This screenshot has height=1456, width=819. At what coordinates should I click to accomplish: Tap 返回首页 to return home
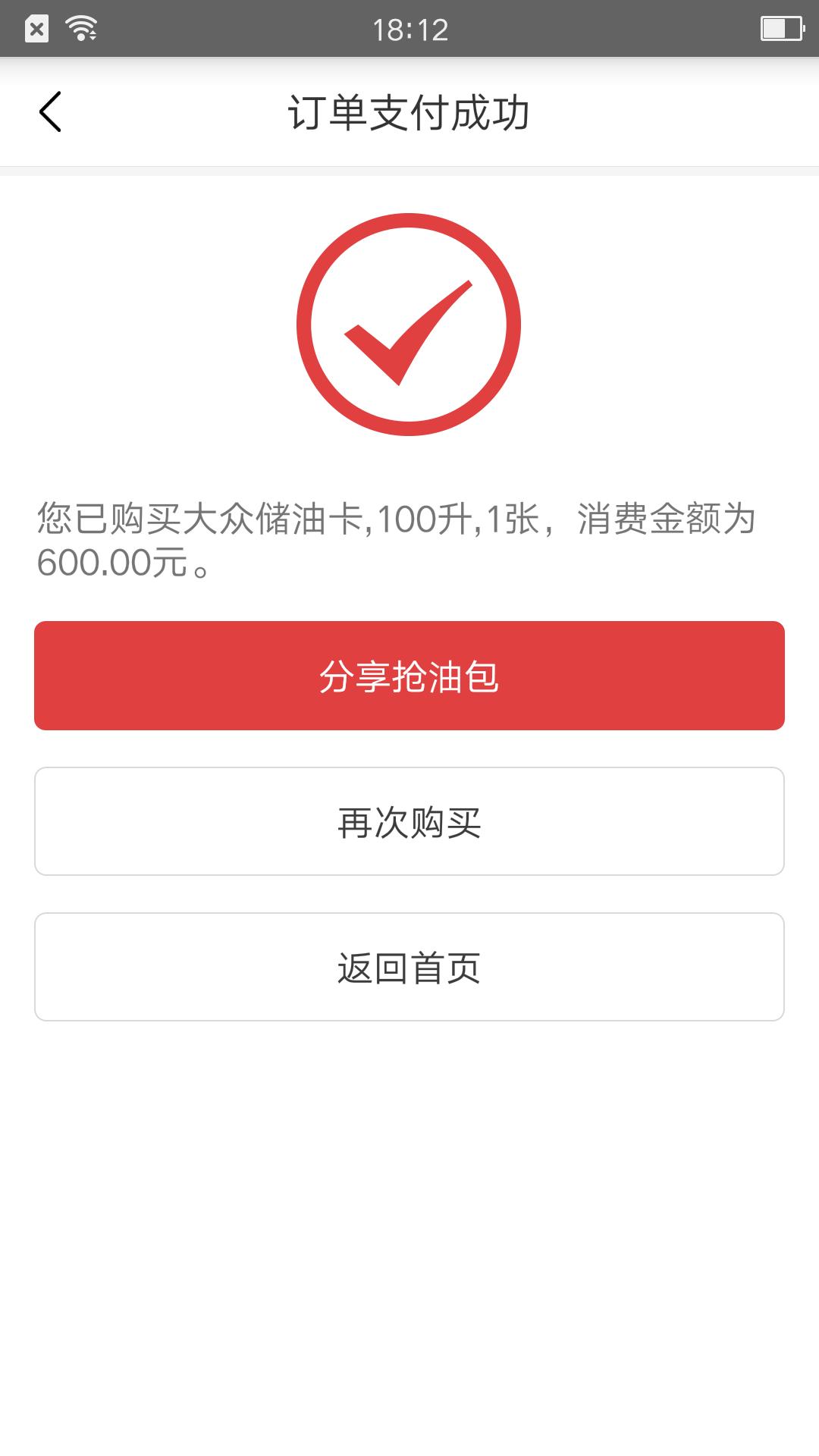[409, 967]
